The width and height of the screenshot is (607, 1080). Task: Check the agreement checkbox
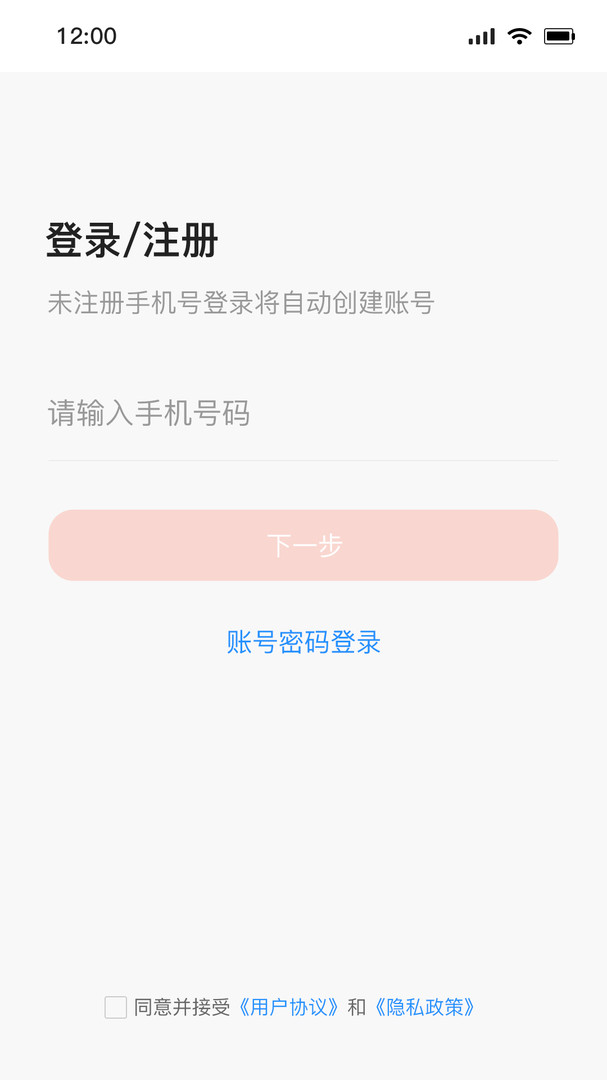pos(116,1007)
